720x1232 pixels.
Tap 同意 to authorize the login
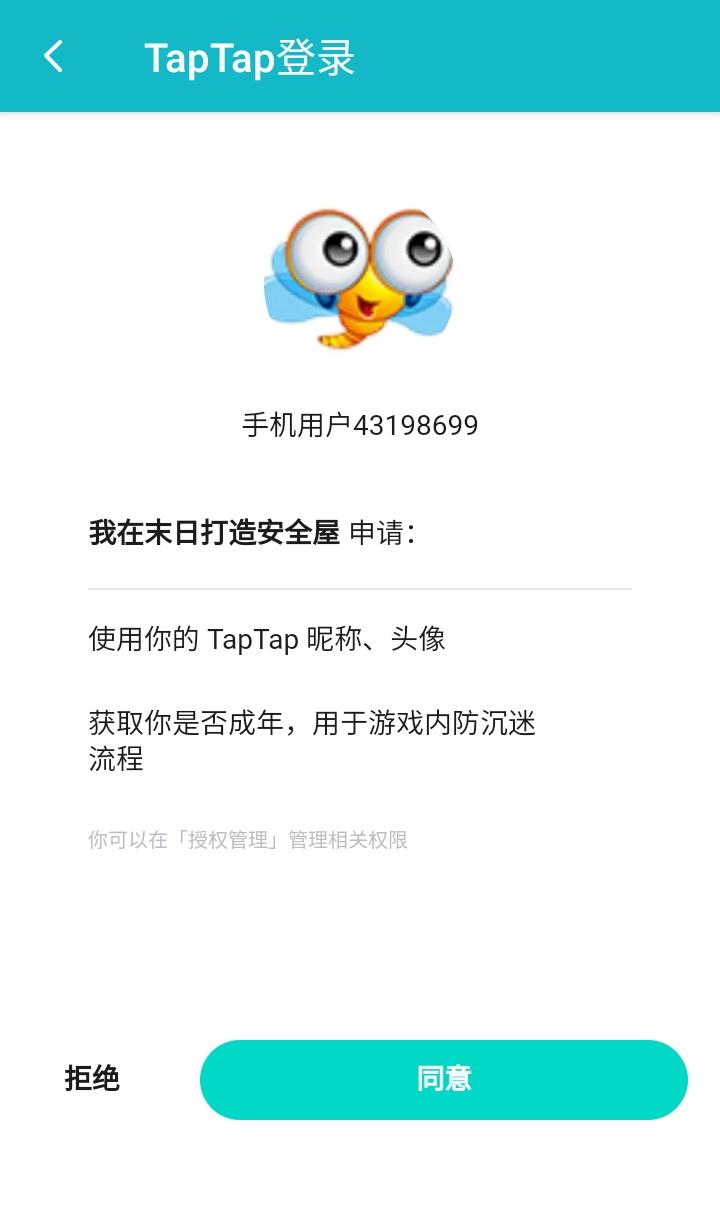(x=443, y=1079)
